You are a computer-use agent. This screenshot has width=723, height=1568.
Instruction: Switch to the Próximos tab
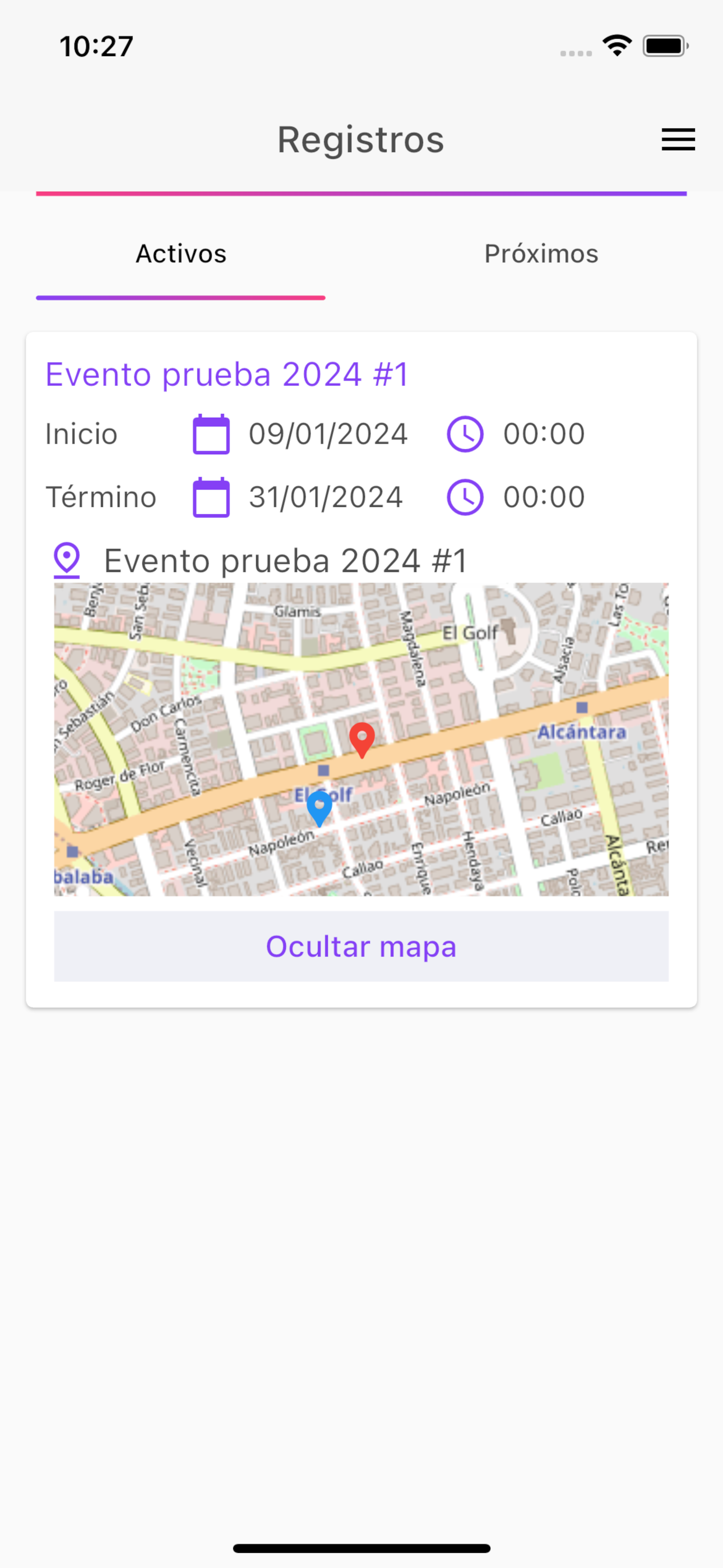click(541, 254)
